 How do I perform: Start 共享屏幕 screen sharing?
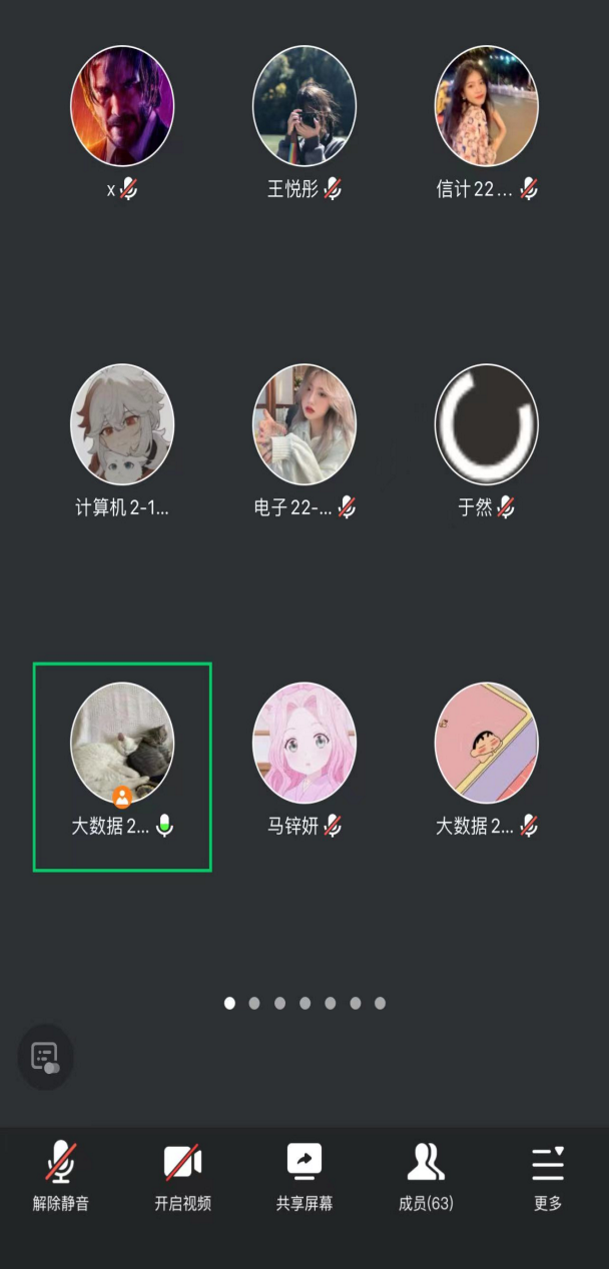tap(304, 1175)
